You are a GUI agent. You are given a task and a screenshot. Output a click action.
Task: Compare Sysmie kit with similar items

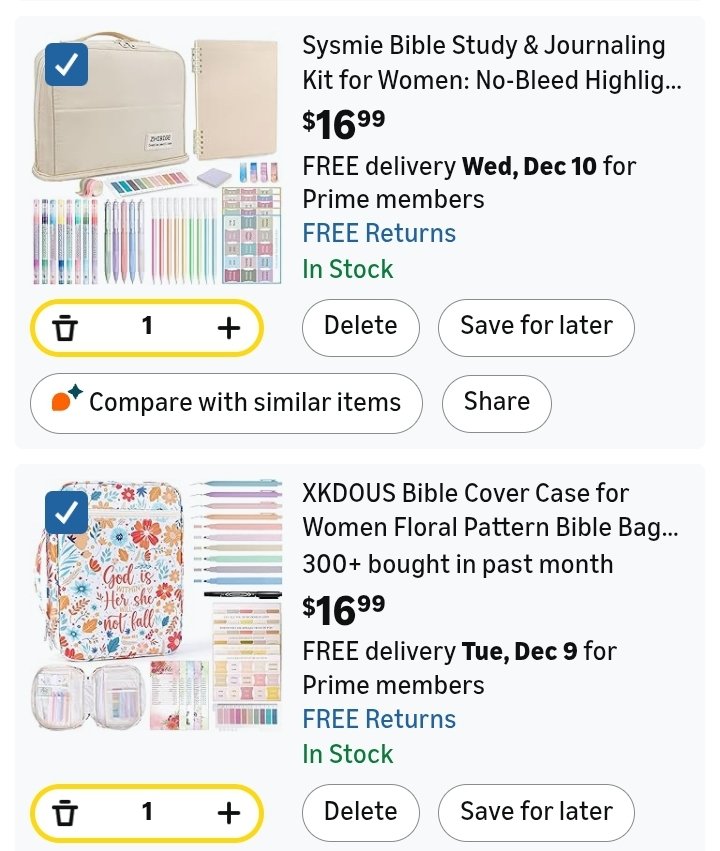(x=226, y=403)
